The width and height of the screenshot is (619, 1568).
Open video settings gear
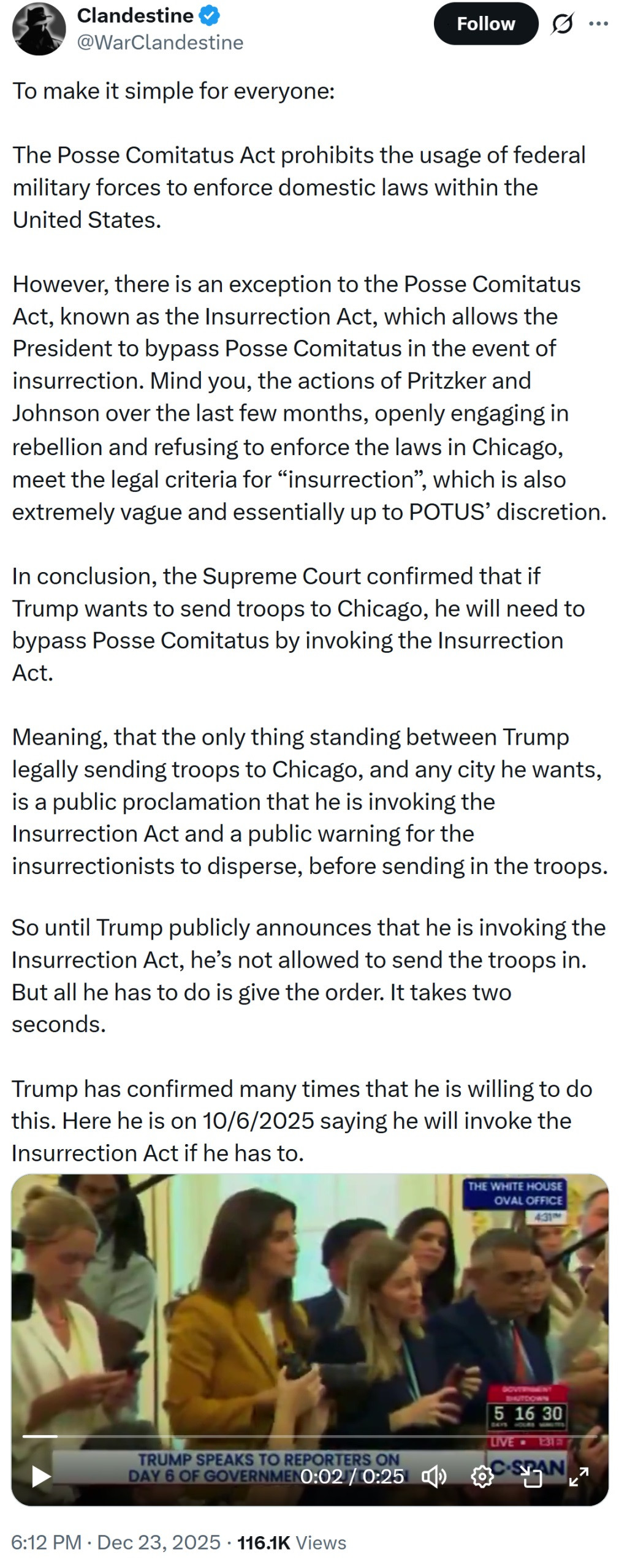click(482, 1477)
